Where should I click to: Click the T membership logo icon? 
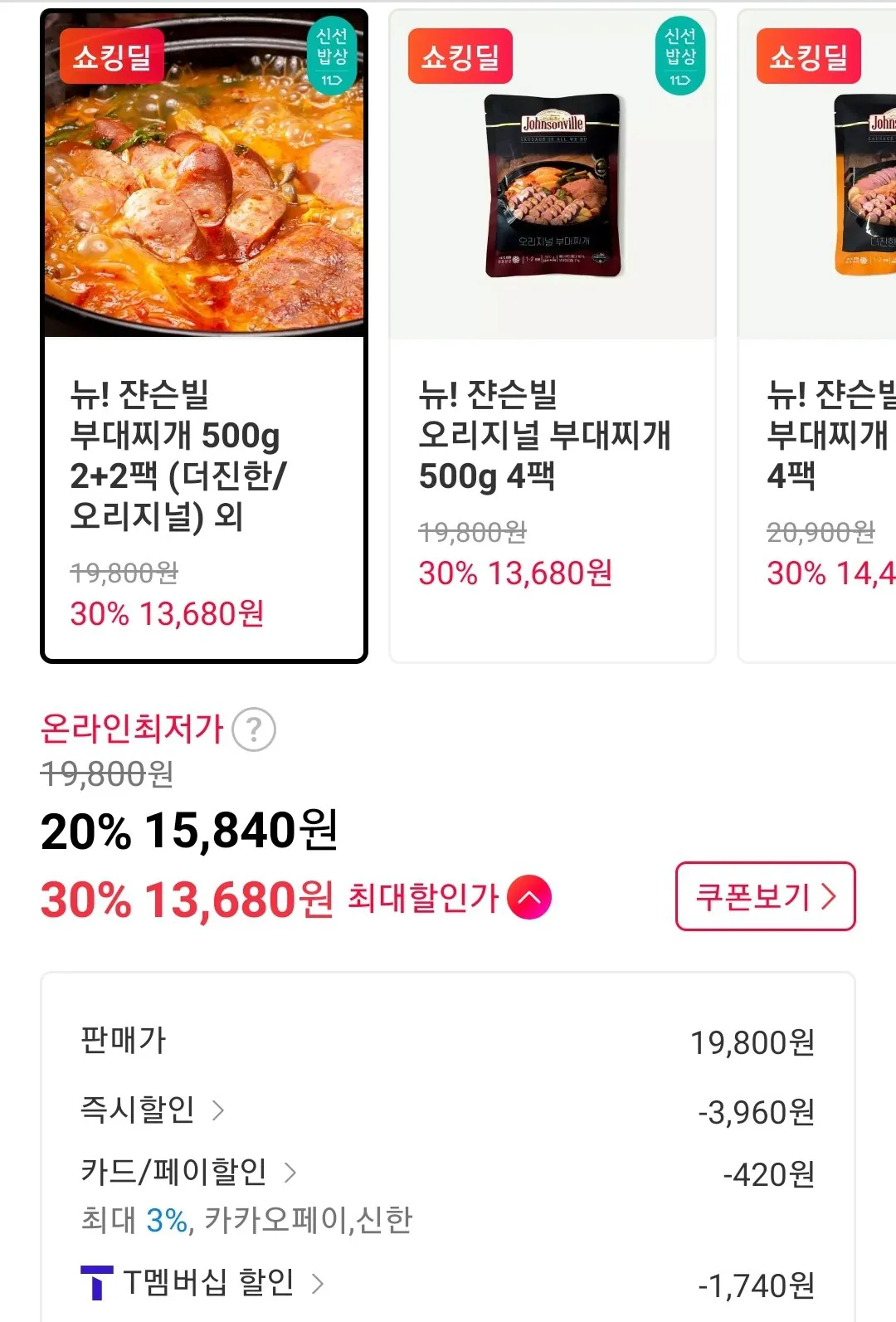96,1279
